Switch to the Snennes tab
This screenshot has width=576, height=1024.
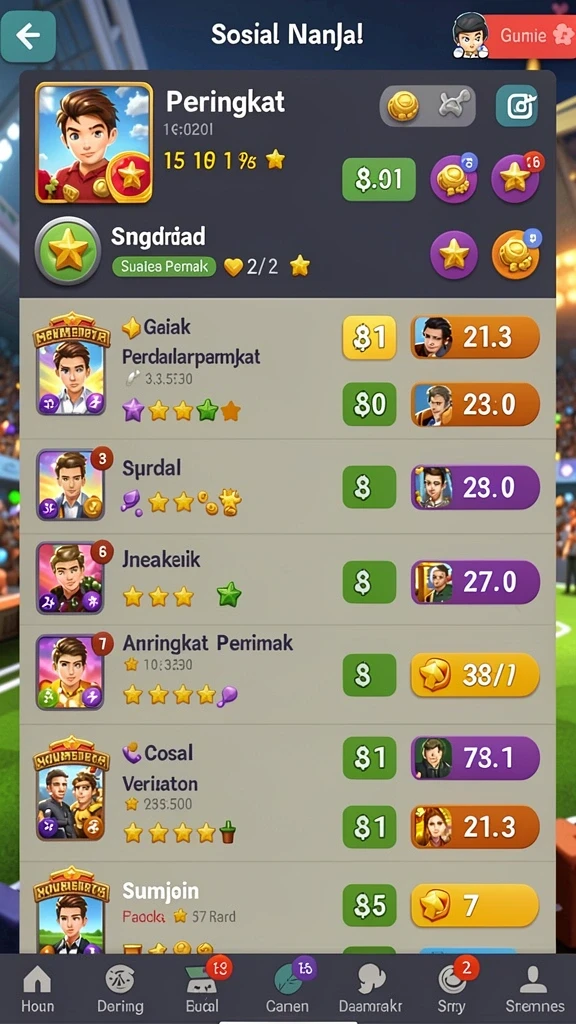pos(535,989)
